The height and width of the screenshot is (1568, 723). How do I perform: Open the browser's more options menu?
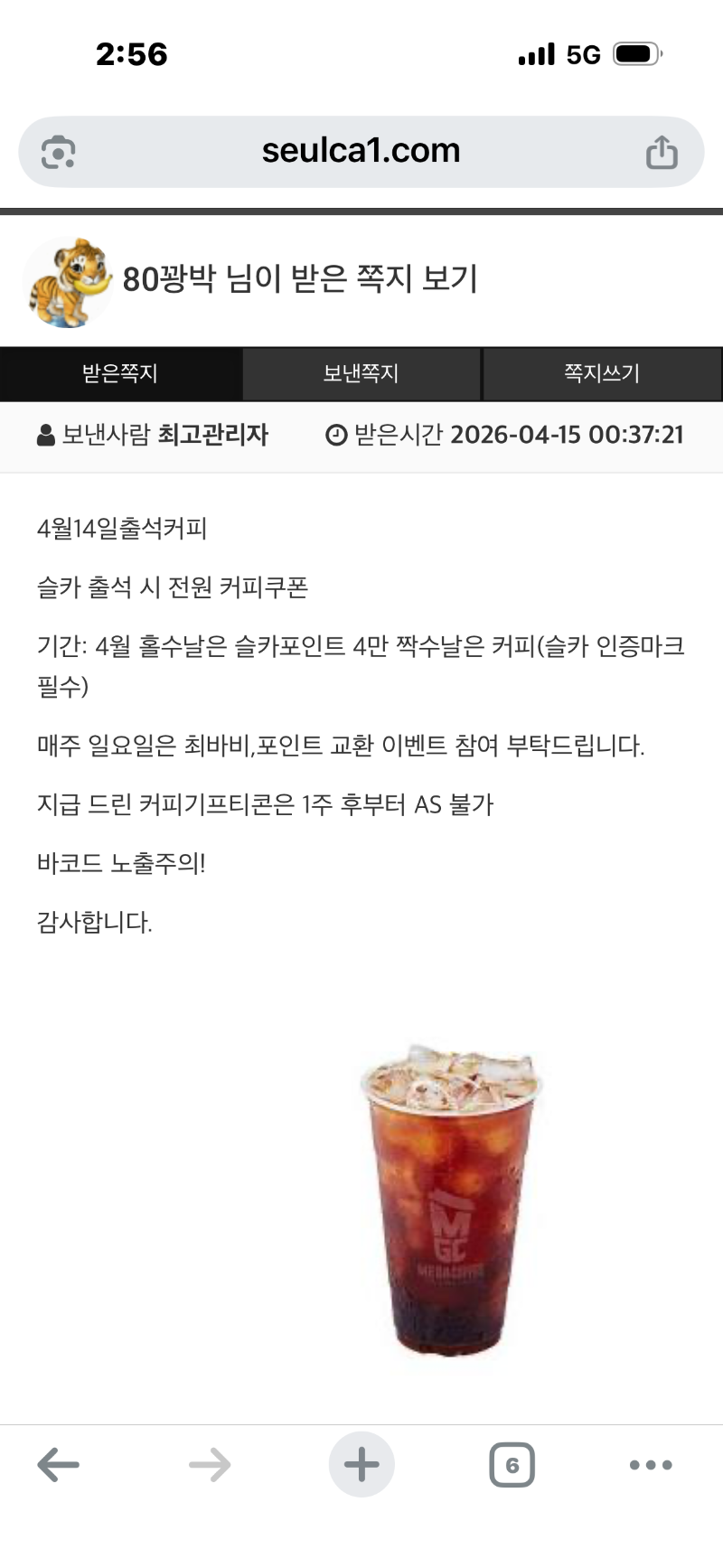coord(651,1465)
